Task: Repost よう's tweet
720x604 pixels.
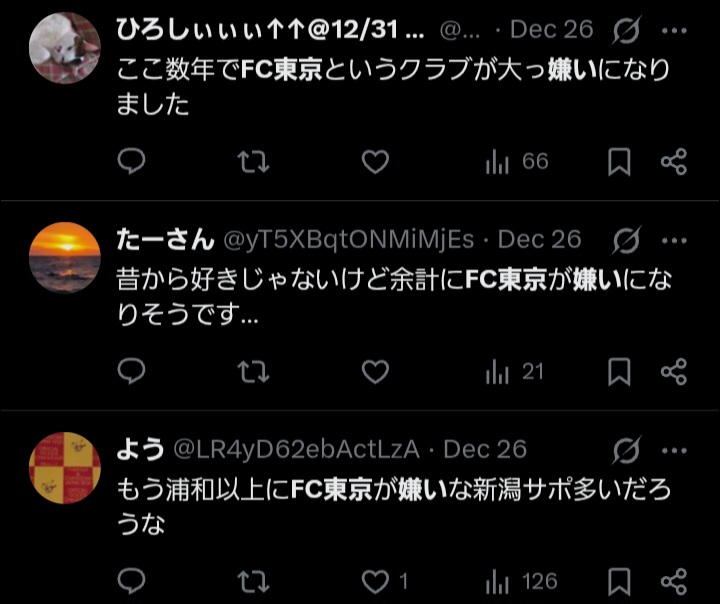Action: (253, 582)
